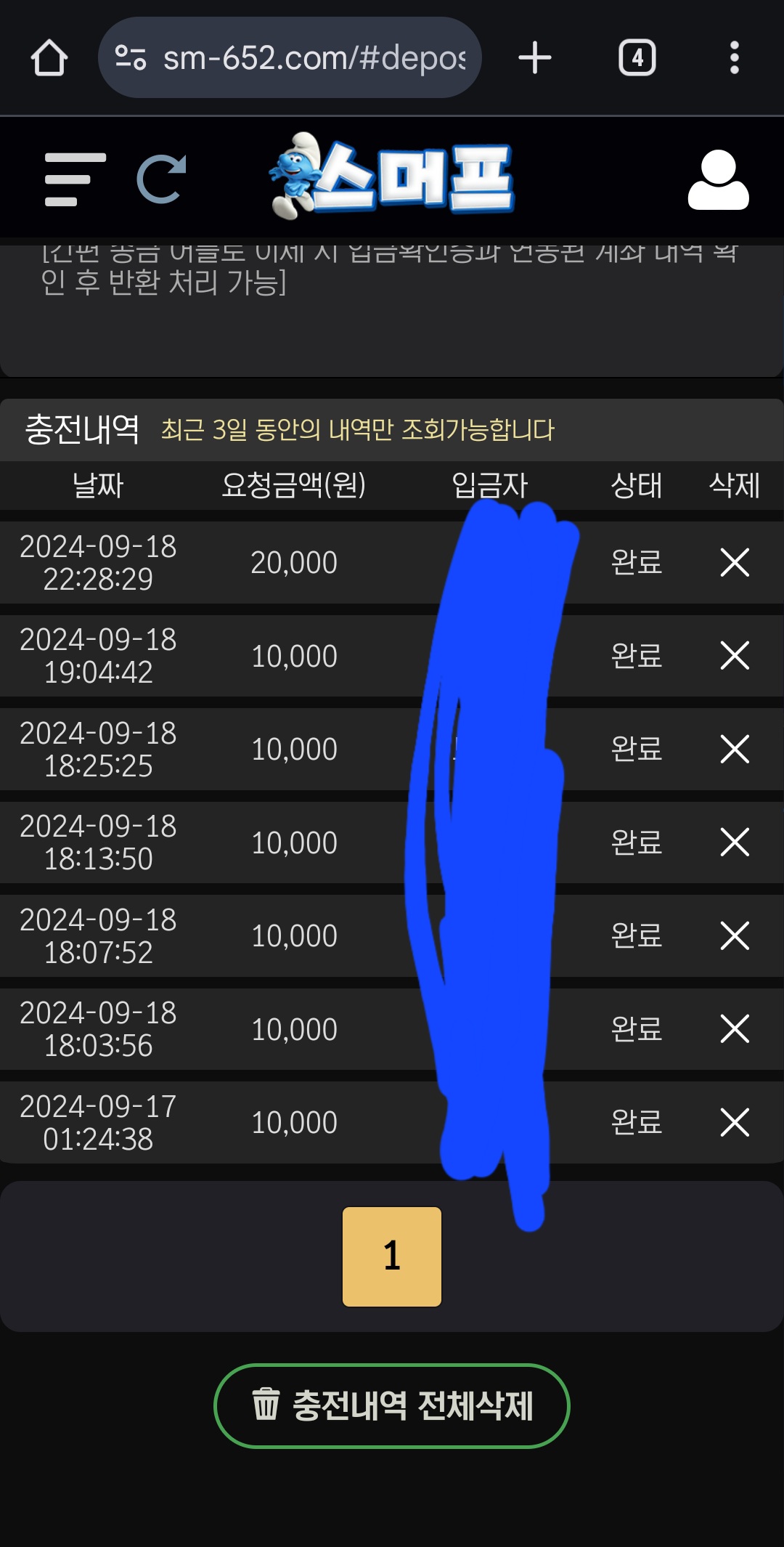Delete the 22:28:29 charge record
The width and height of the screenshot is (784, 1547).
(734, 563)
